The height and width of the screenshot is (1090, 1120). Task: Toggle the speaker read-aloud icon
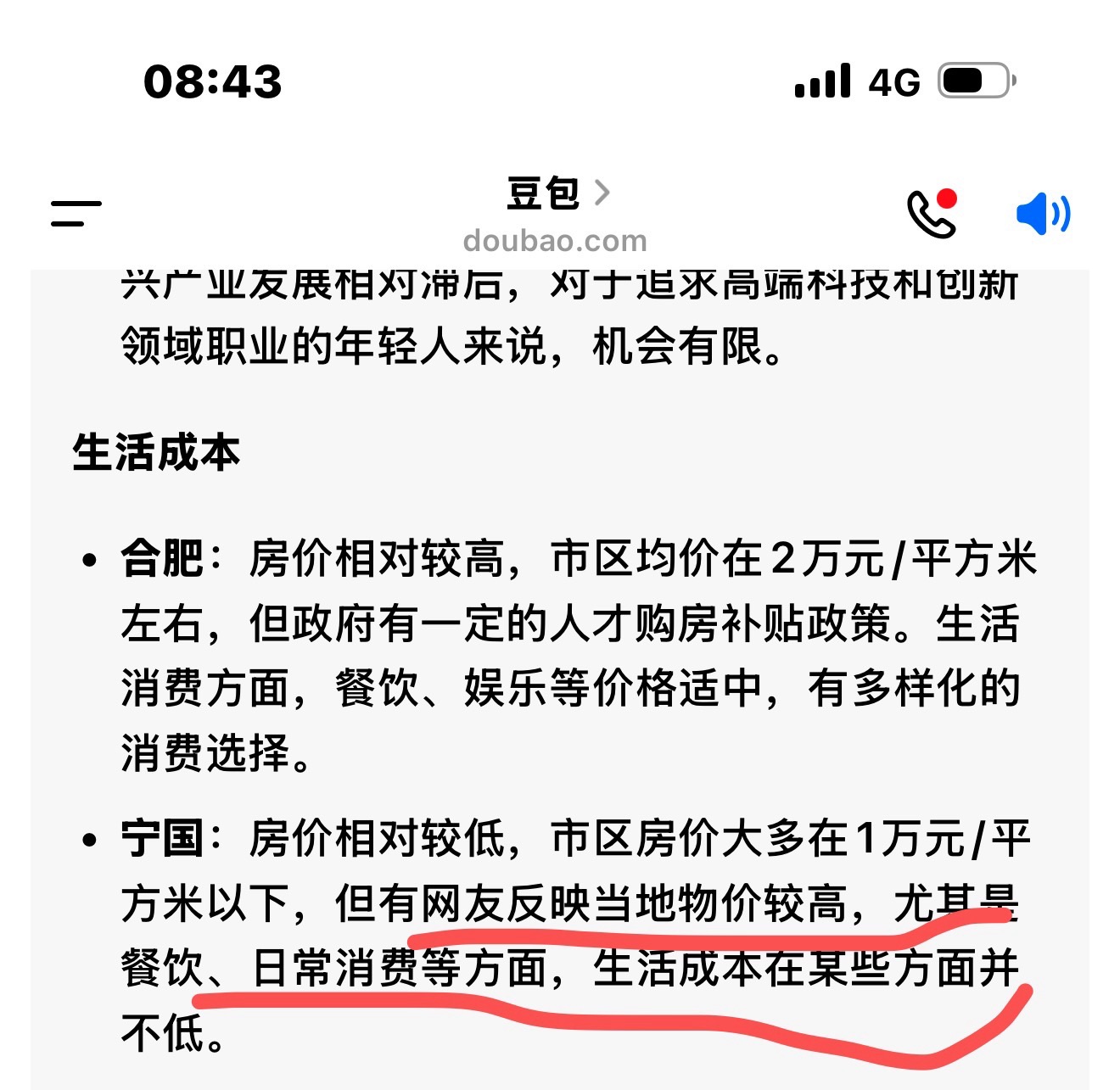click(1043, 213)
